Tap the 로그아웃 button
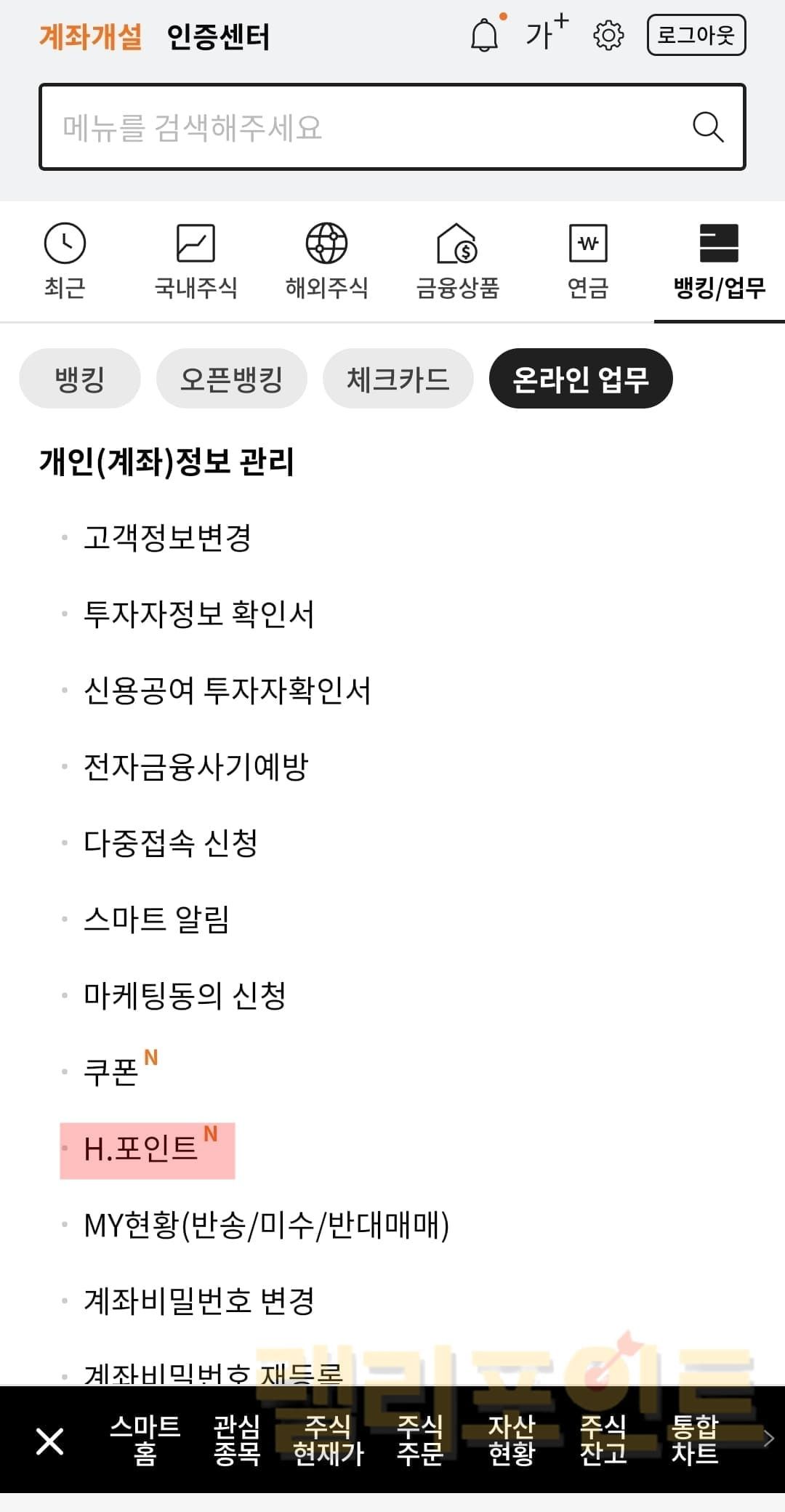This screenshot has width=785, height=1512. pos(696,35)
